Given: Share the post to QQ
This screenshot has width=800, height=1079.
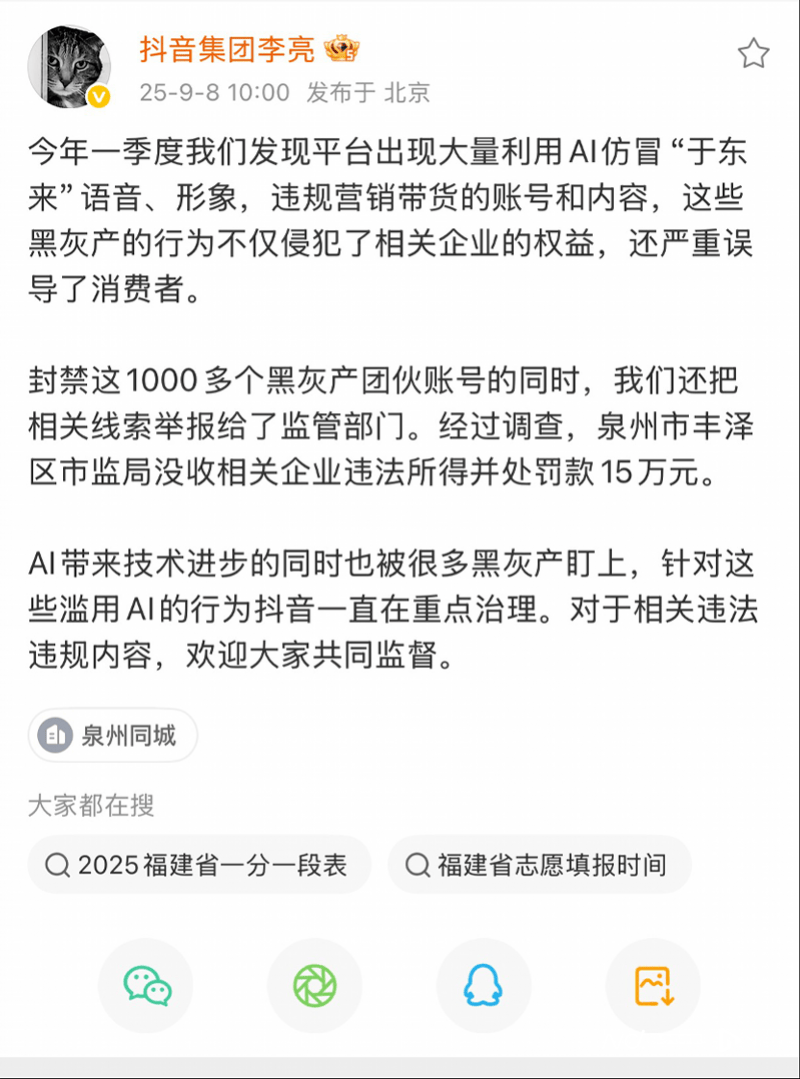Looking at the screenshot, I should click(484, 986).
